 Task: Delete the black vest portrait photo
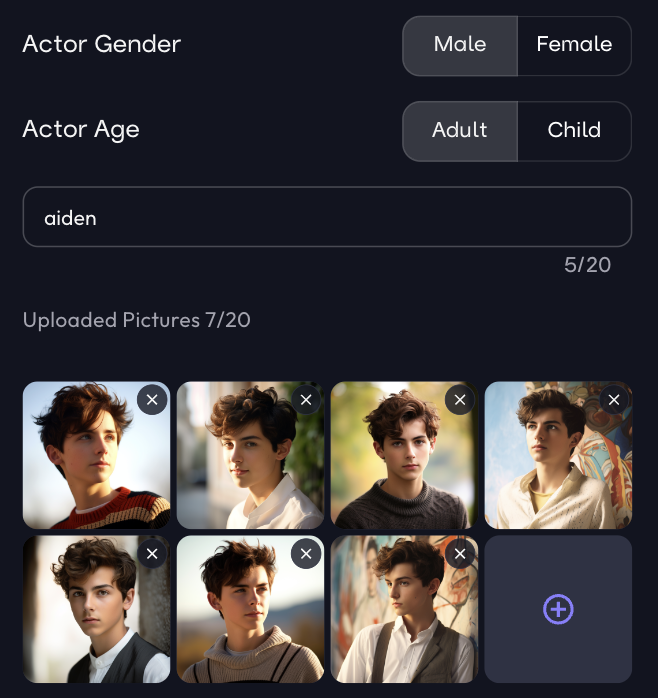point(152,554)
